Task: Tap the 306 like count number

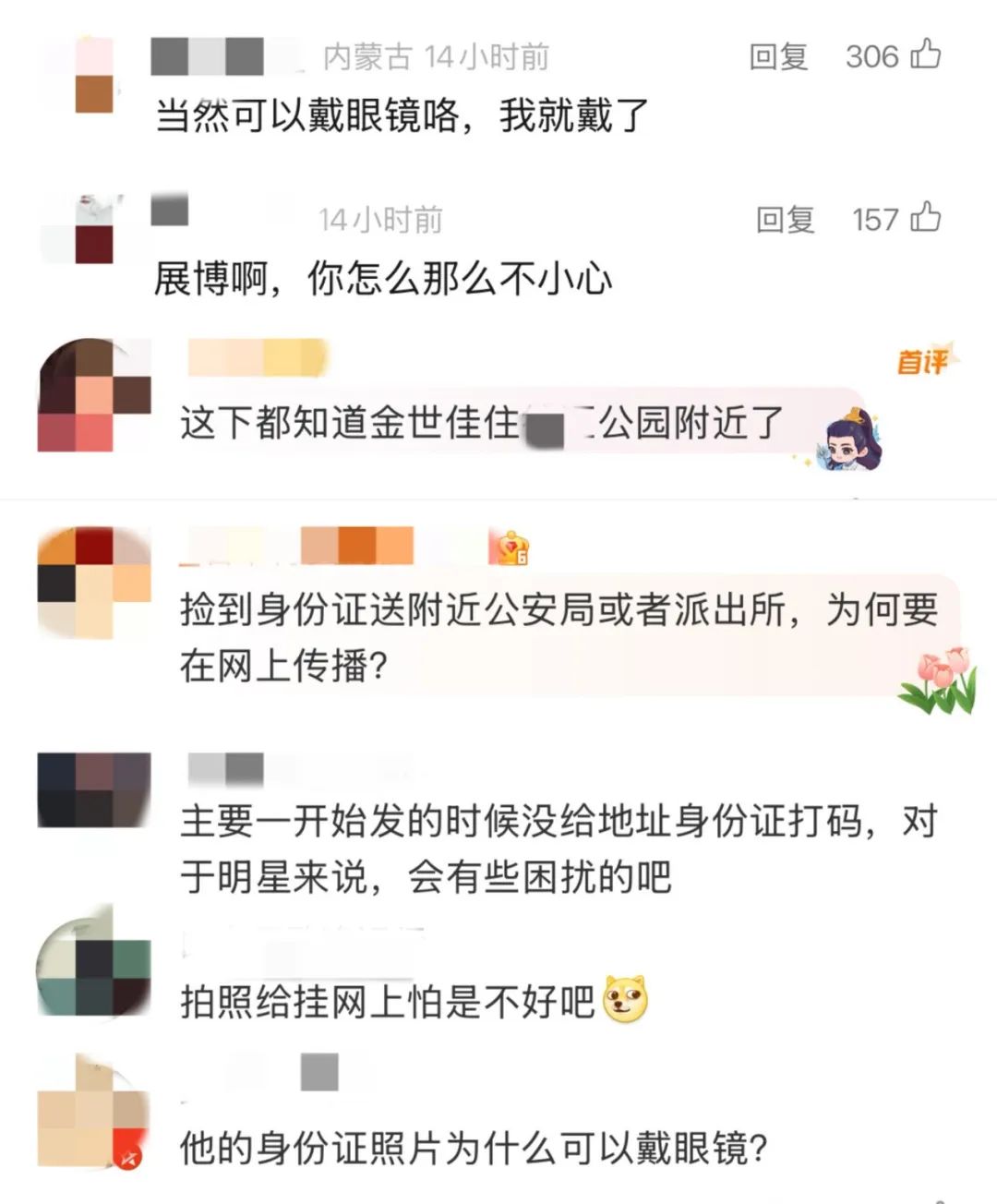Action: click(x=873, y=55)
